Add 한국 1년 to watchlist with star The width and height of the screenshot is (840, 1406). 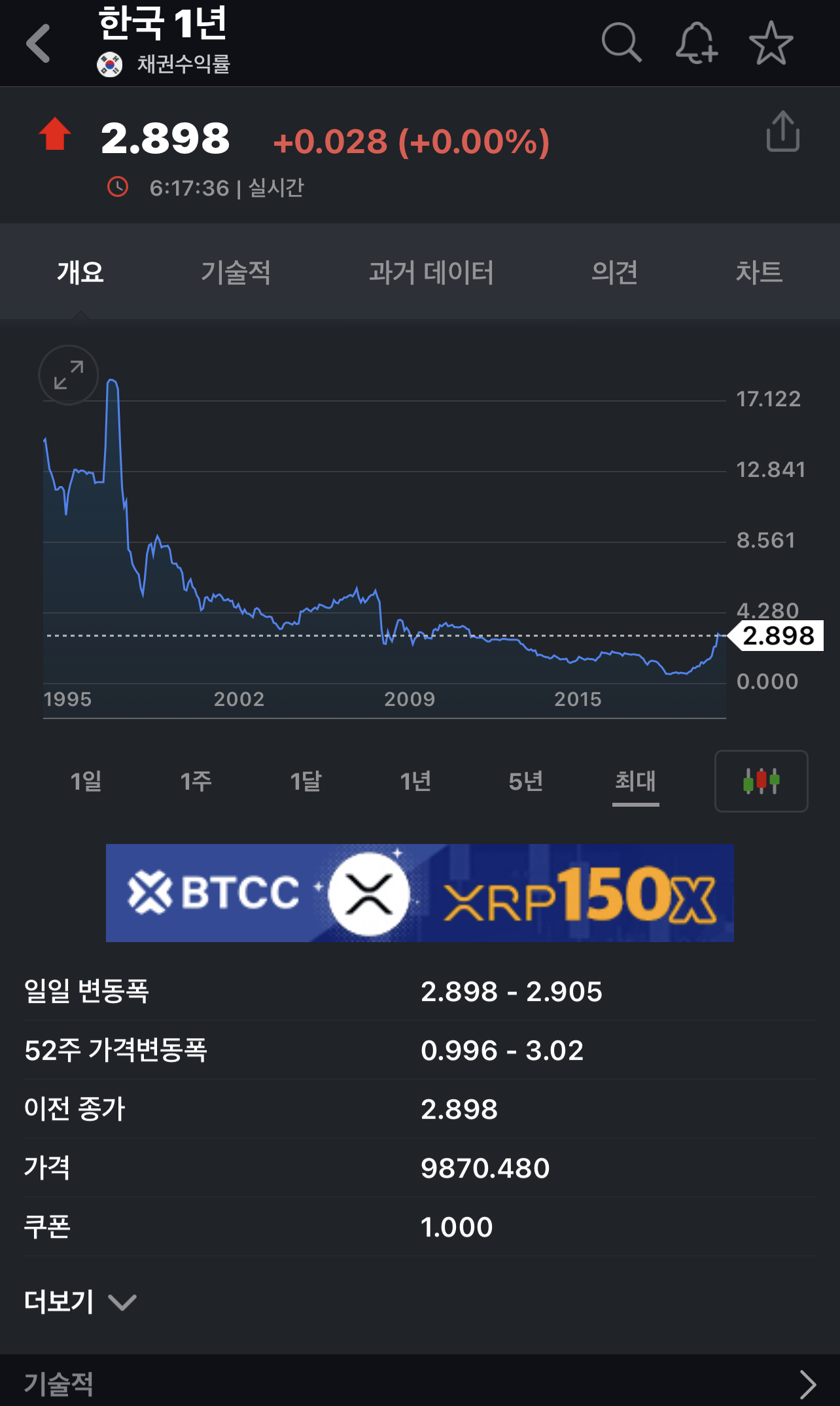(771, 43)
